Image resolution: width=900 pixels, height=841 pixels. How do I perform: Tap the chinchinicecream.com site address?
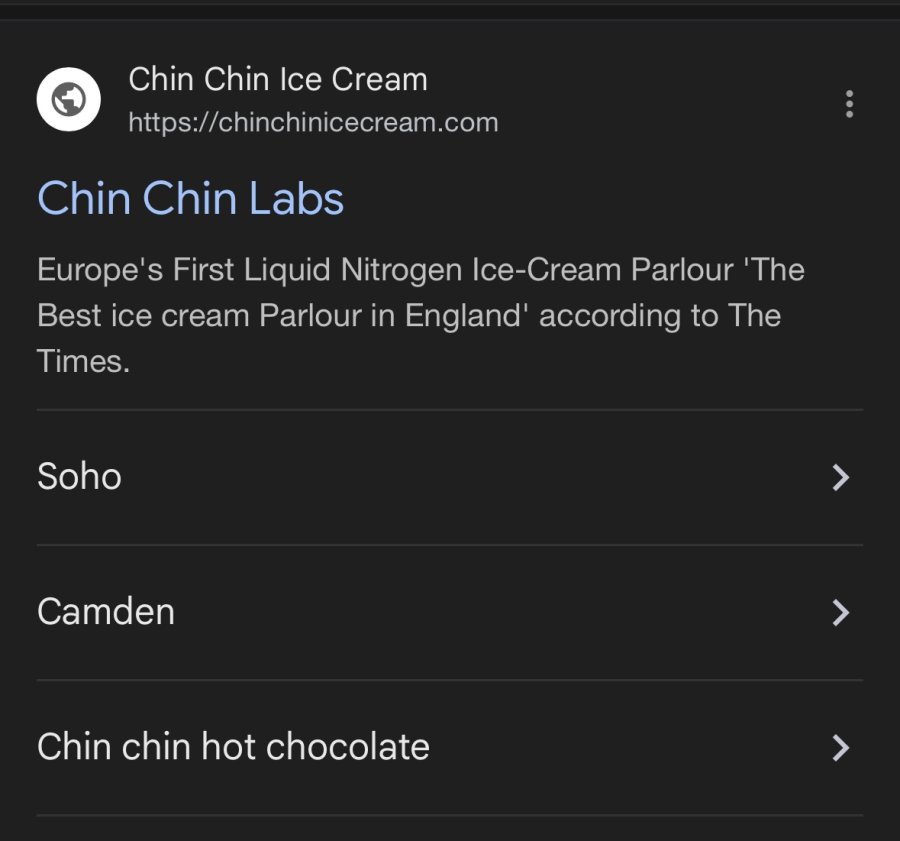click(313, 123)
